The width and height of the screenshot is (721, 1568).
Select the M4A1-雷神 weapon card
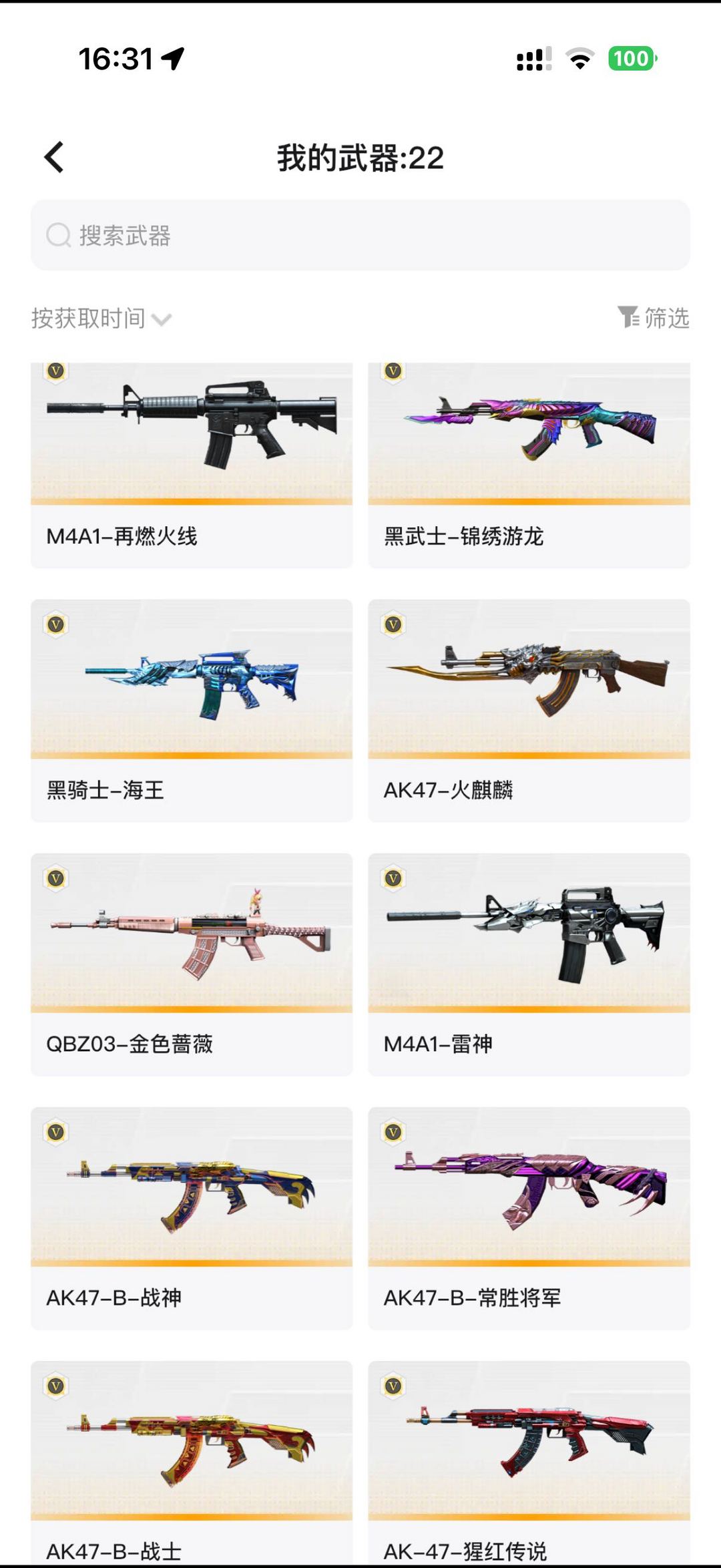(x=529, y=964)
